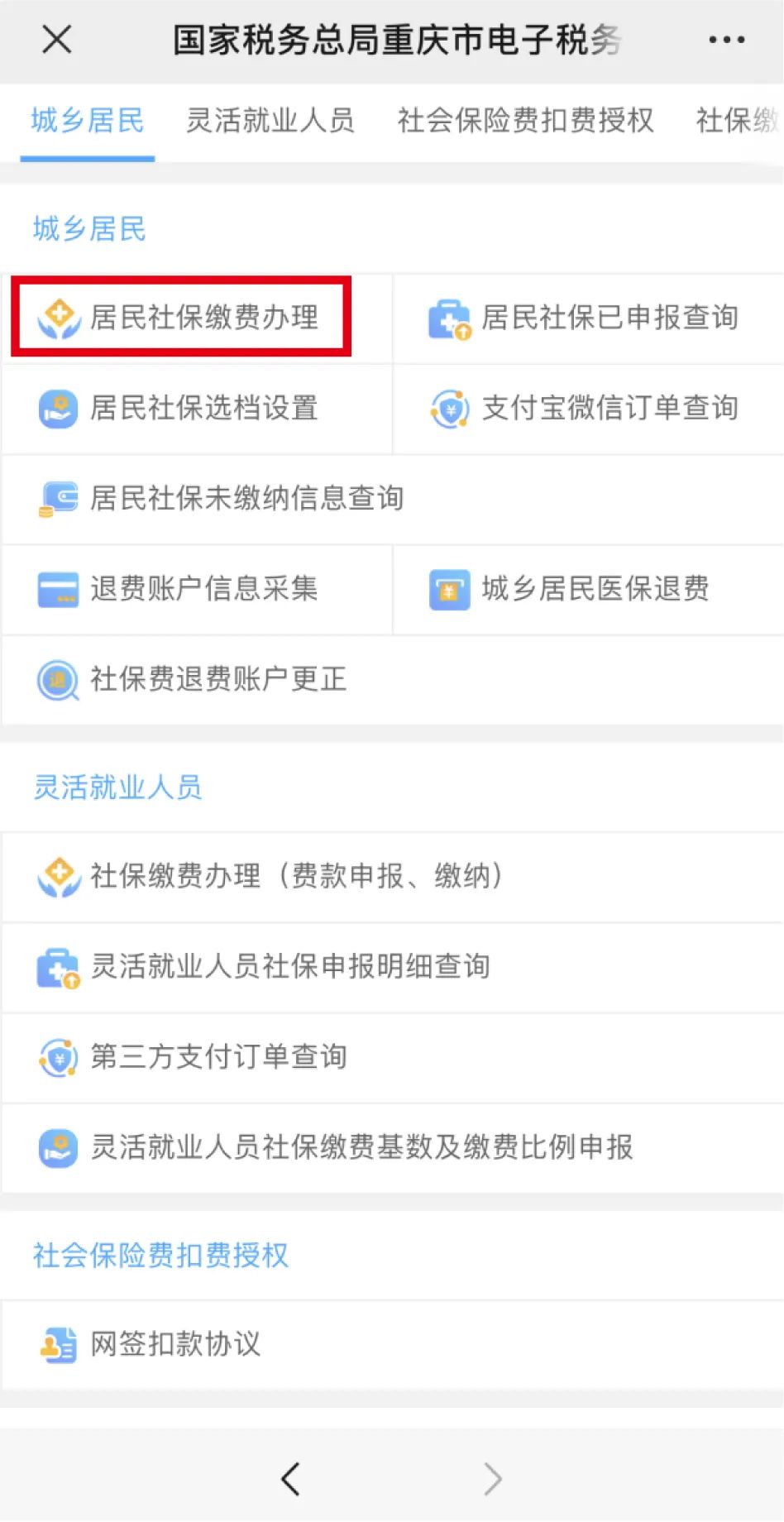Open 居民社保已申报查询
Screen dimensions: 784x1522
[x=589, y=318]
